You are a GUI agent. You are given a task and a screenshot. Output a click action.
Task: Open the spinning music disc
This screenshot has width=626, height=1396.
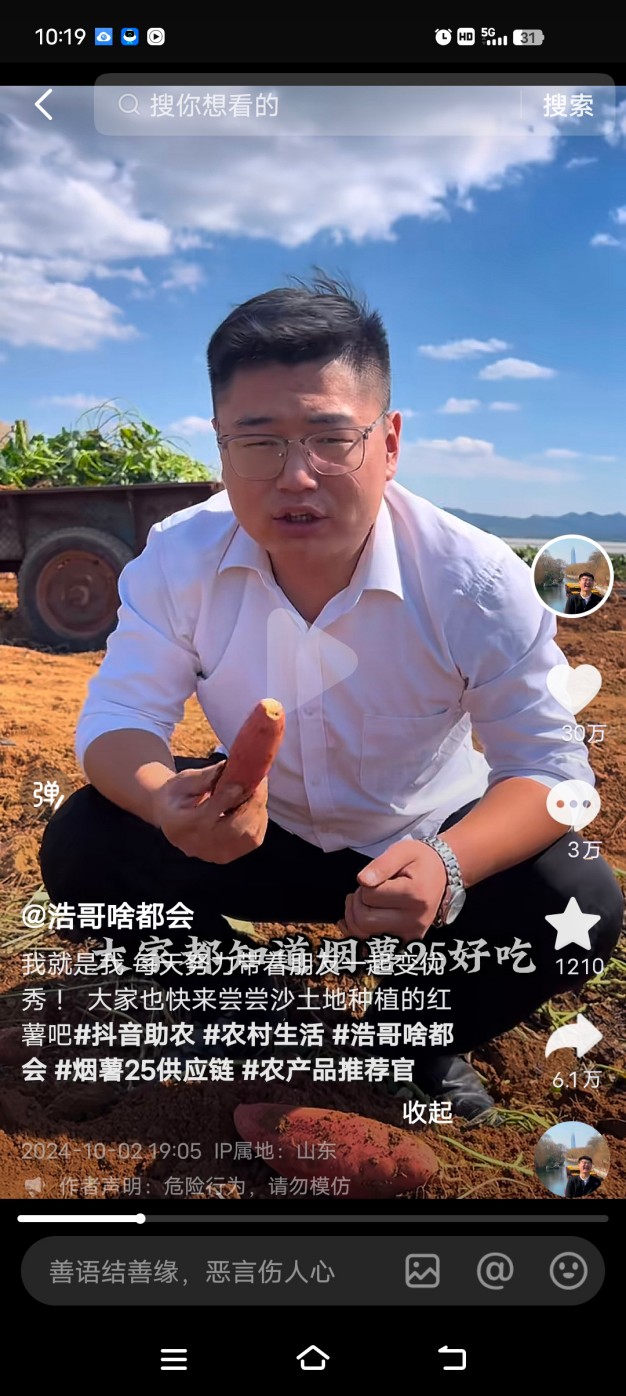571,1159
